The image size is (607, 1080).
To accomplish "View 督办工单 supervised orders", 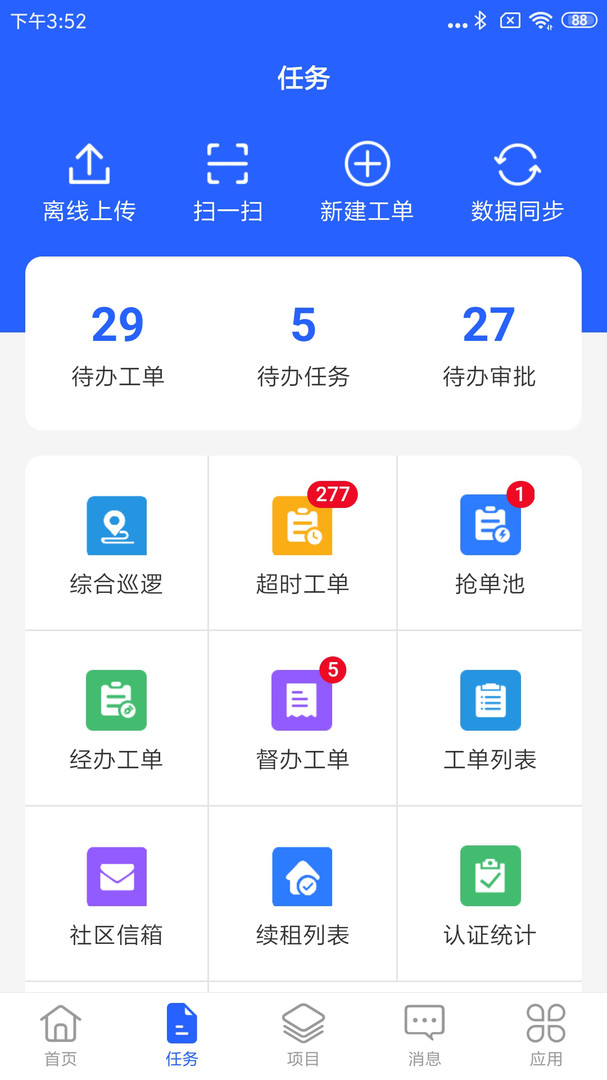I will [302, 718].
